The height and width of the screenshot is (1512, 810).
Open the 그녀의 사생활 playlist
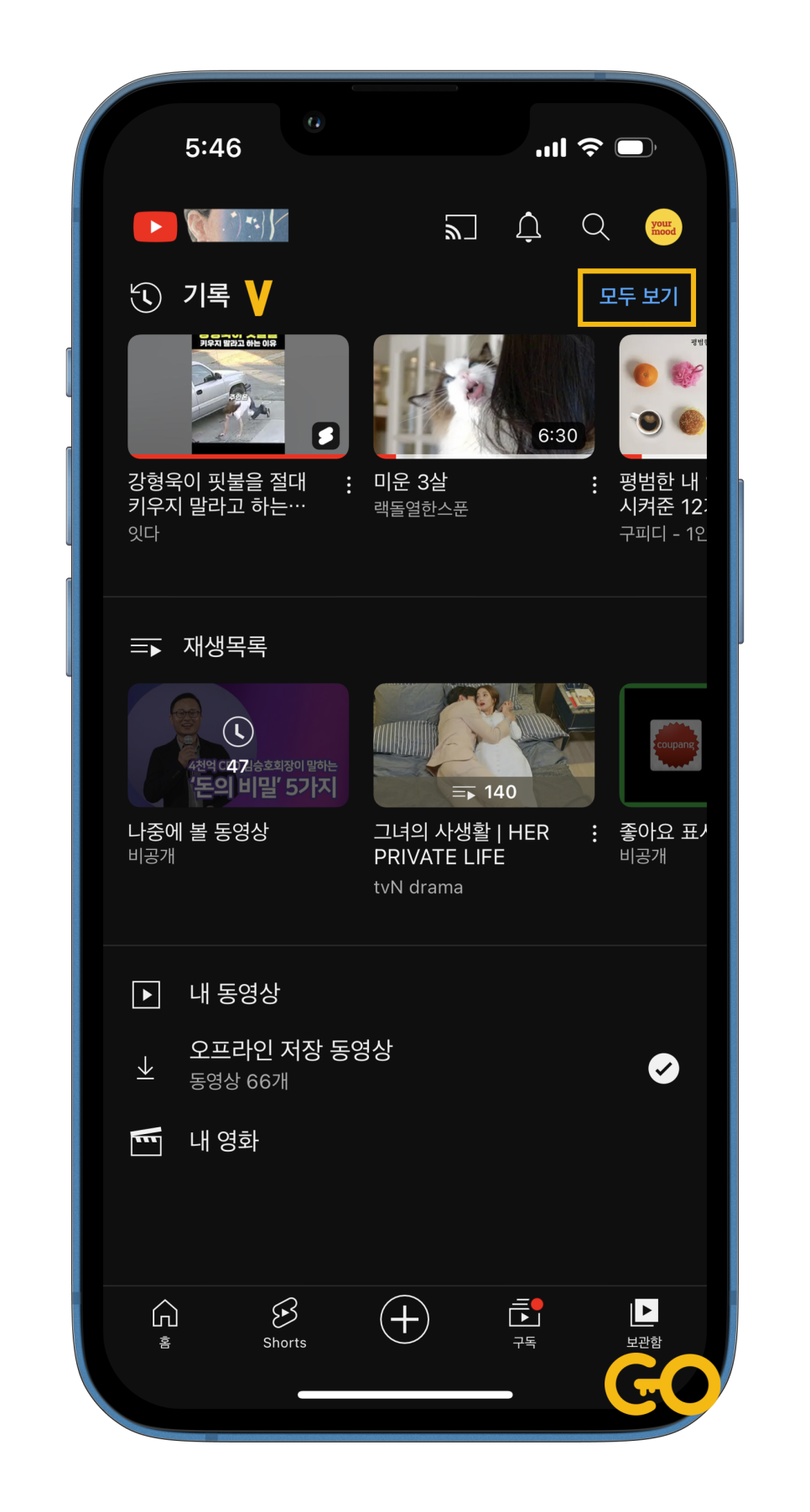(484, 745)
